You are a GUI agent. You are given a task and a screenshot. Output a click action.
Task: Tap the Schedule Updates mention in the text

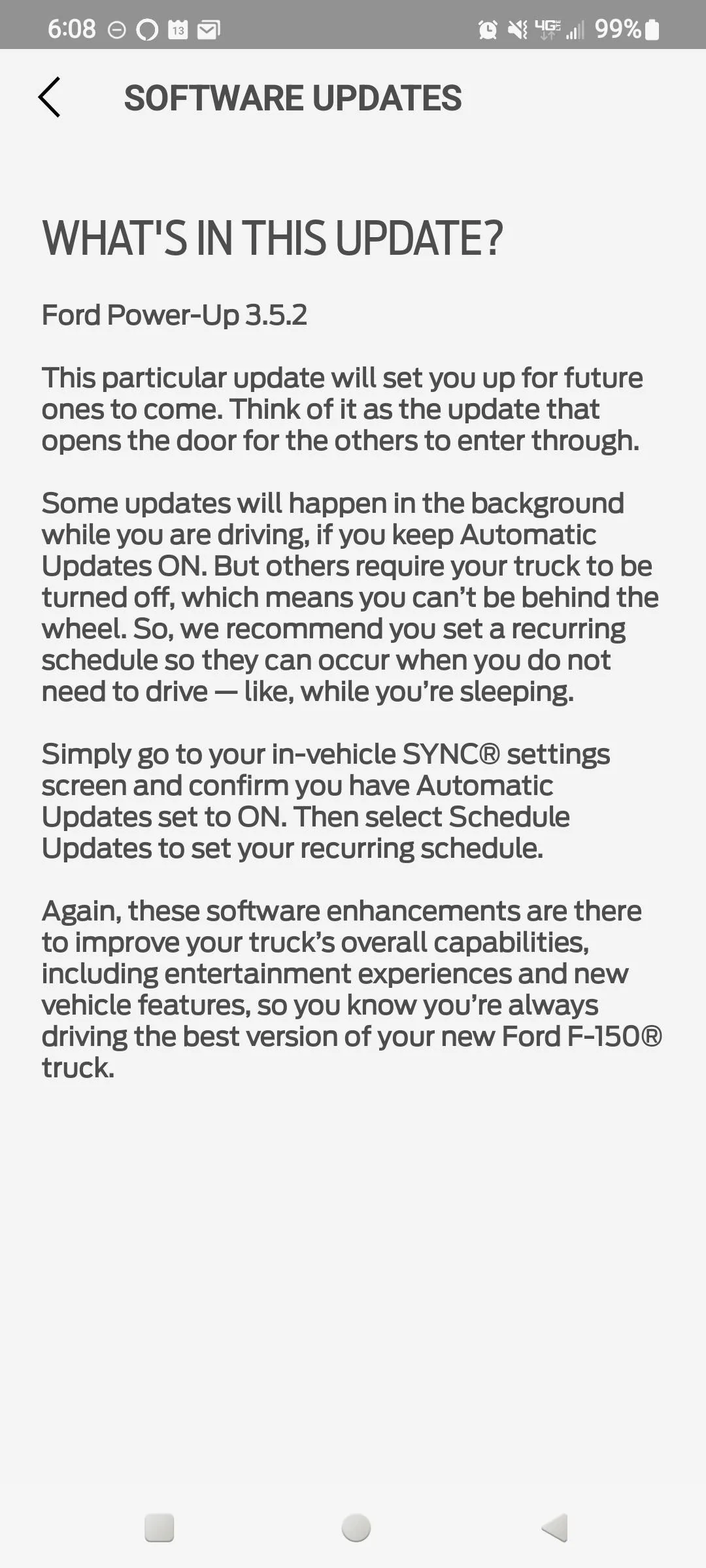tap(509, 816)
